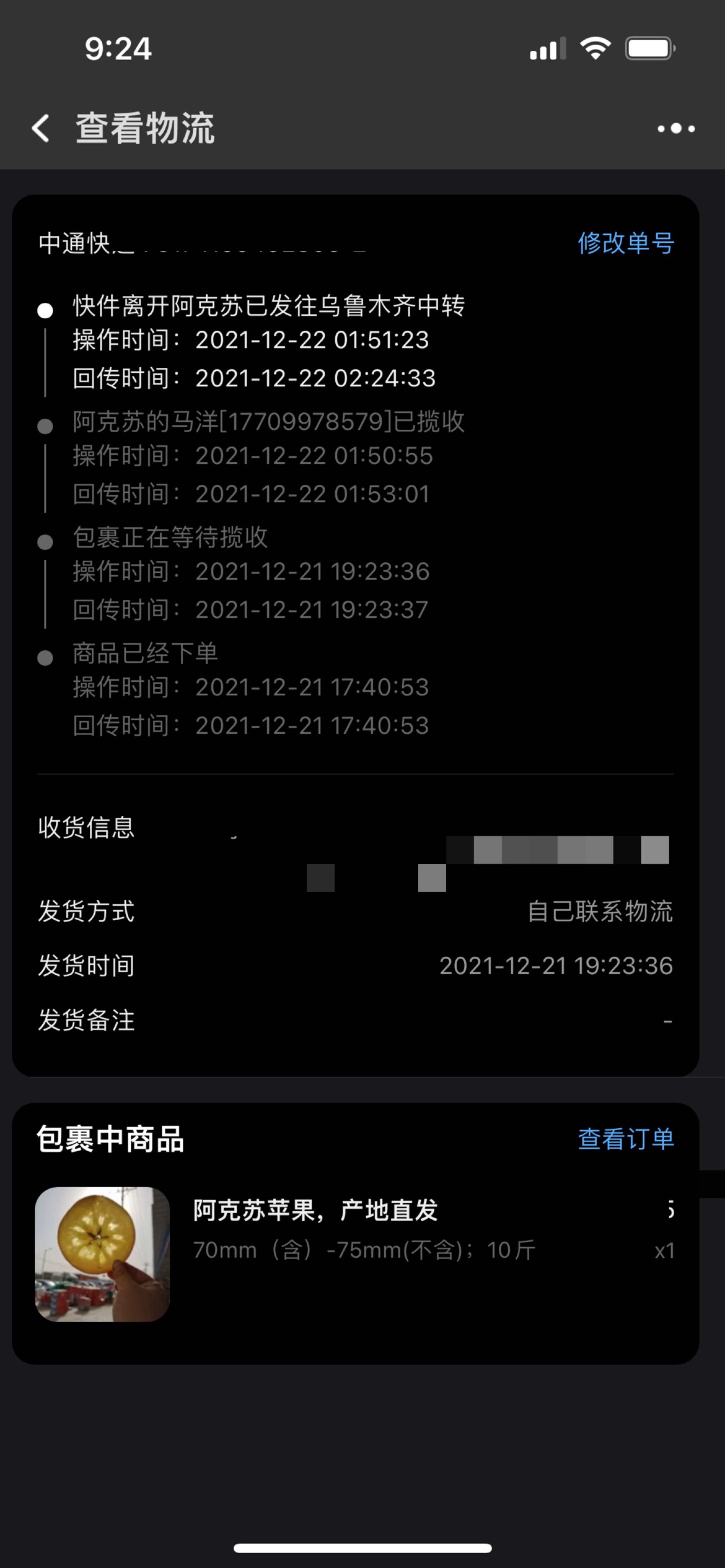The width and height of the screenshot is (725, 1568).
Task: Open 查看订单 to view the order
Action: [x=626, y=1138]
